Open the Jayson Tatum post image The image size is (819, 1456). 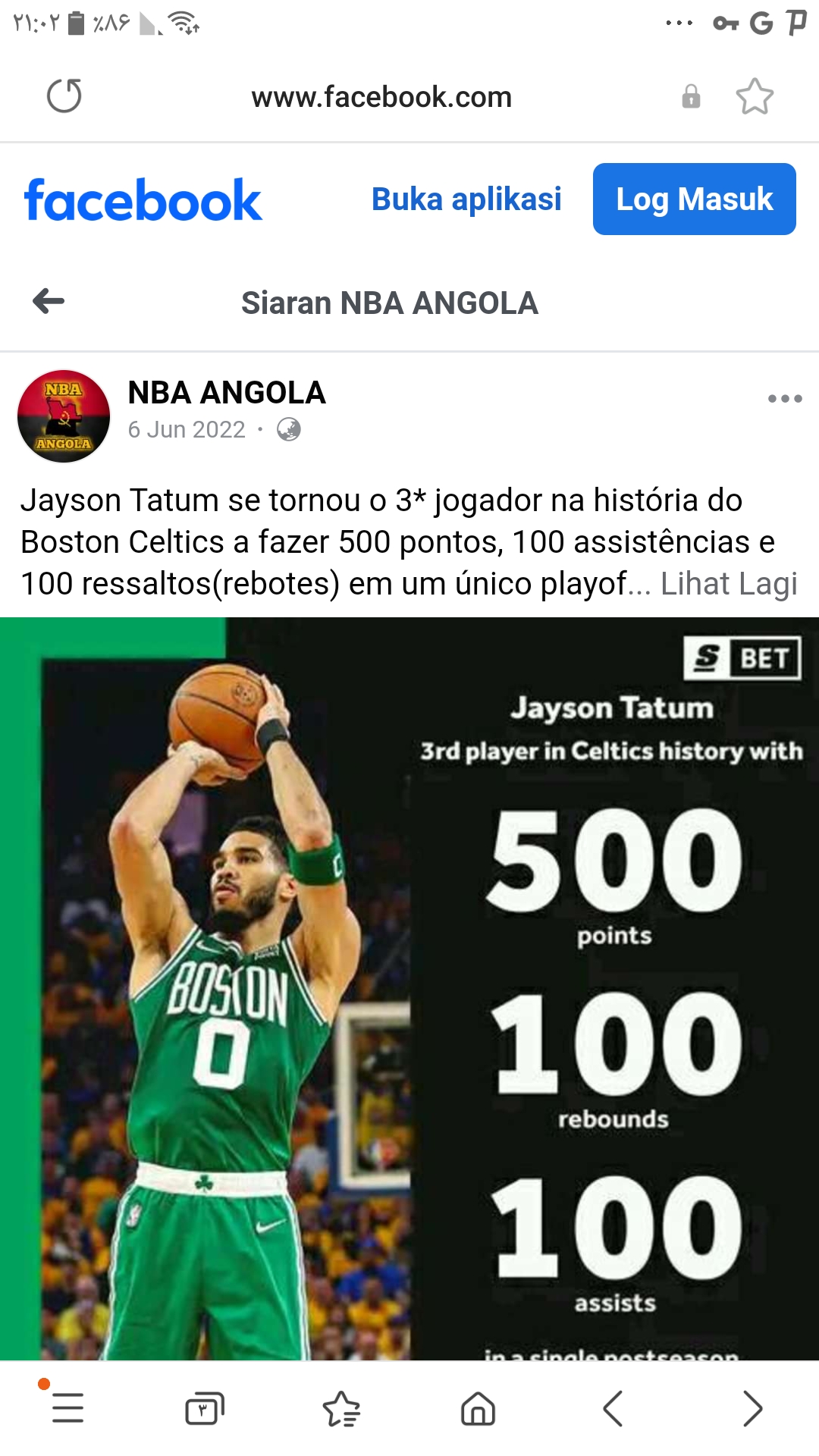pyautogui.click(x=409, y=988)
